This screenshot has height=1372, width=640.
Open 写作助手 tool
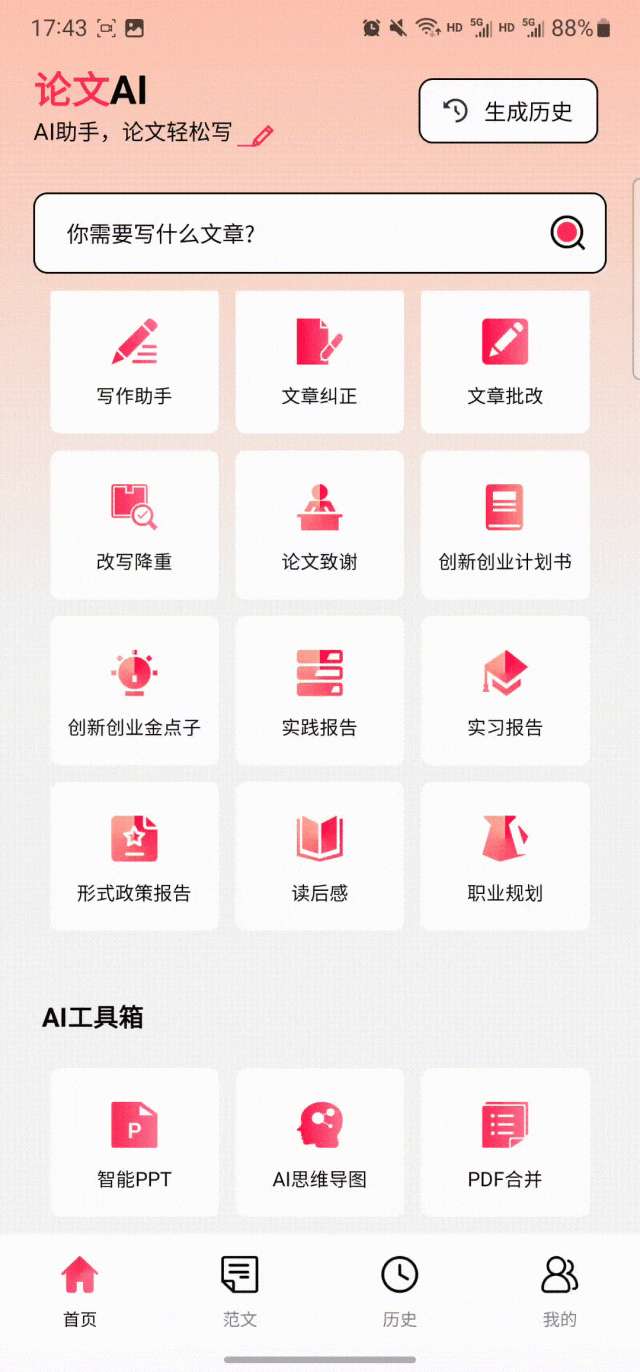pyautogui.click(x=134, y=362)
